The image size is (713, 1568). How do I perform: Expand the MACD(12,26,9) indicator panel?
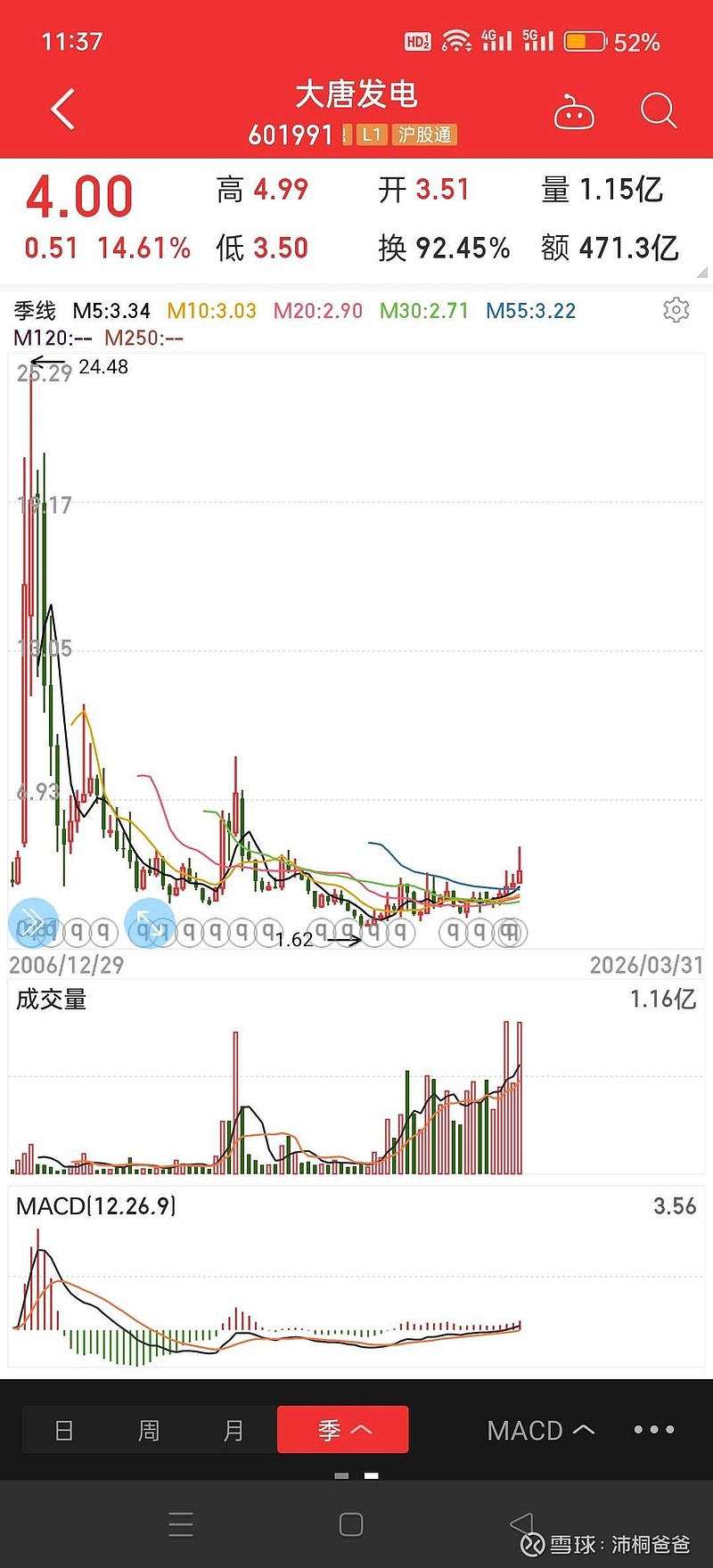(95, 1206)
